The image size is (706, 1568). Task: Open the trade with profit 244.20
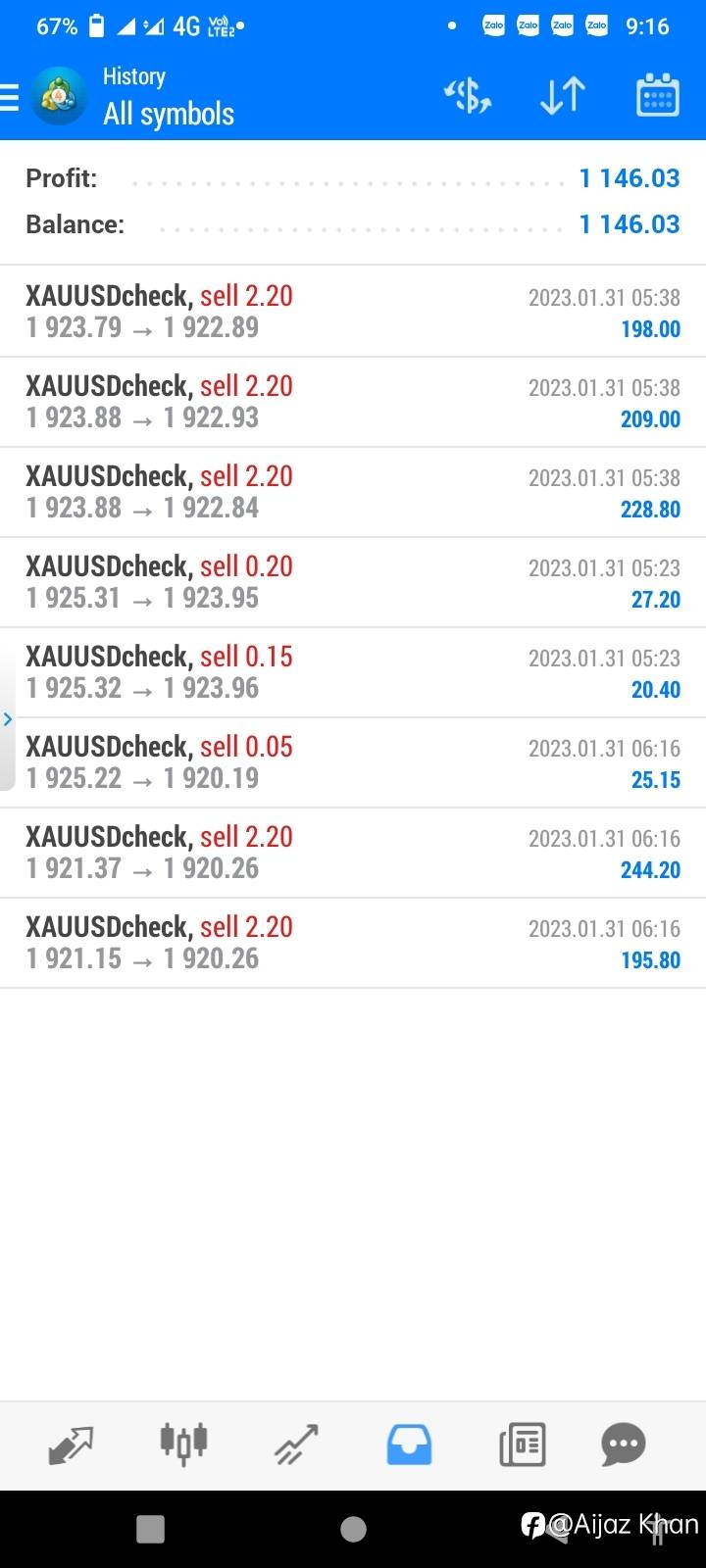353,853
